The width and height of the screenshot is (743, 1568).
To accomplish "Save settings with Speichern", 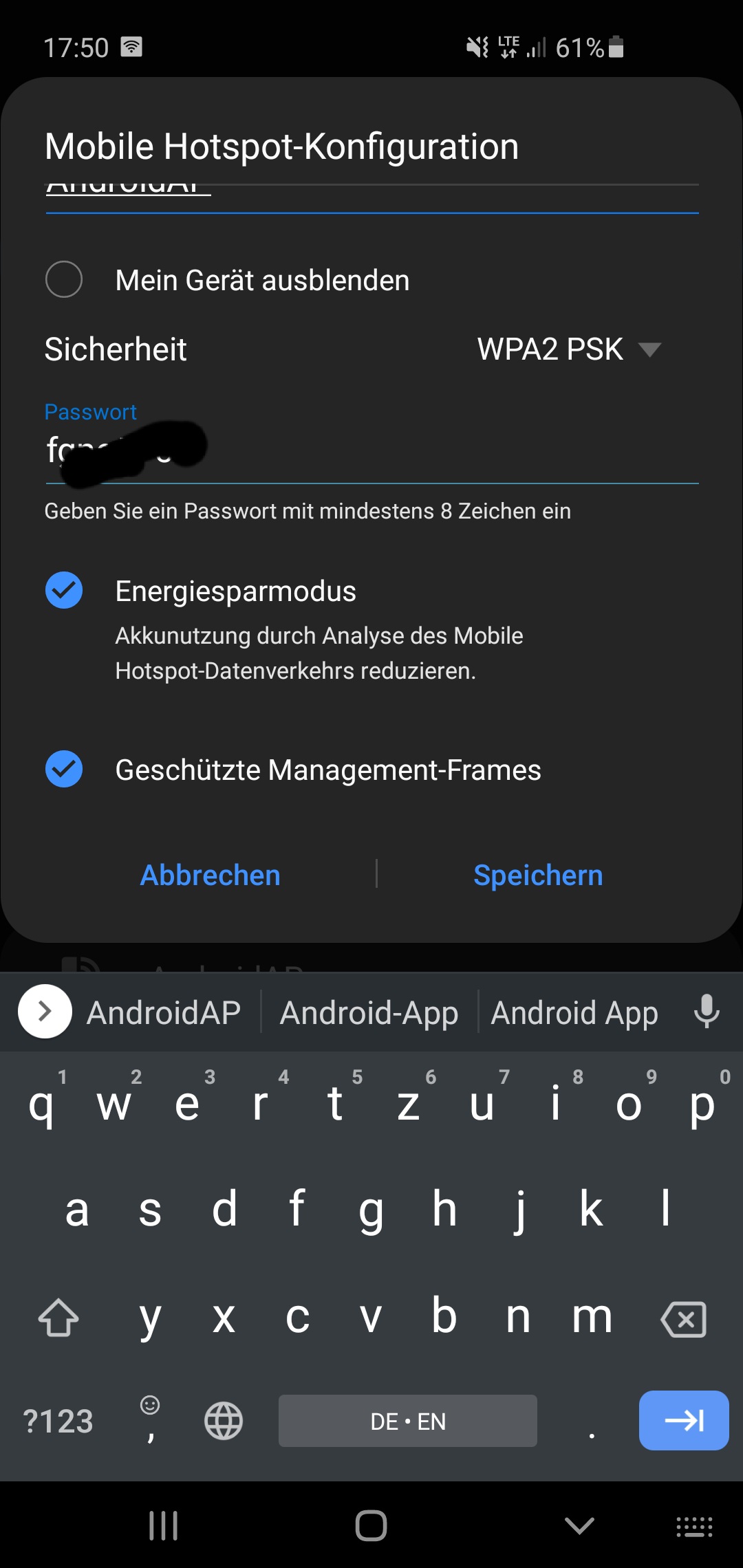I will [538, 875].
